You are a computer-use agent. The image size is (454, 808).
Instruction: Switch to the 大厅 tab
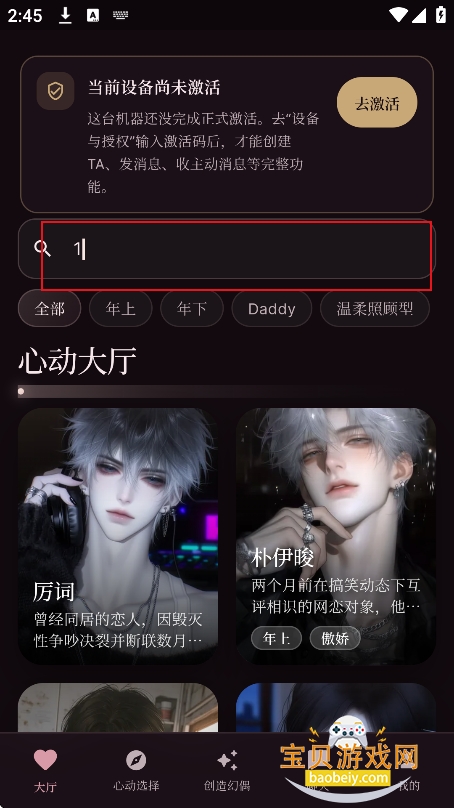point(45,770)
